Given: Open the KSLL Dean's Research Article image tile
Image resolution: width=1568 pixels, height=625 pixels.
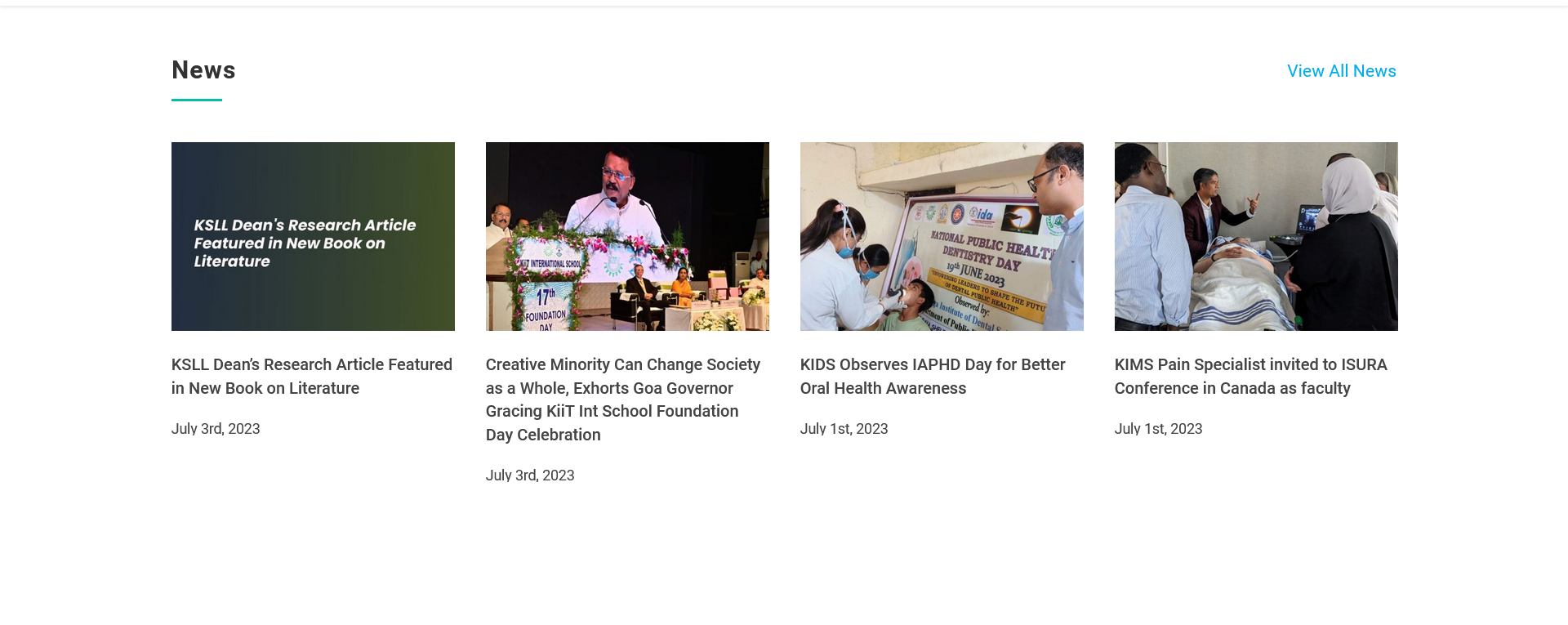Looking at the screenshot, I should (313, 236).
